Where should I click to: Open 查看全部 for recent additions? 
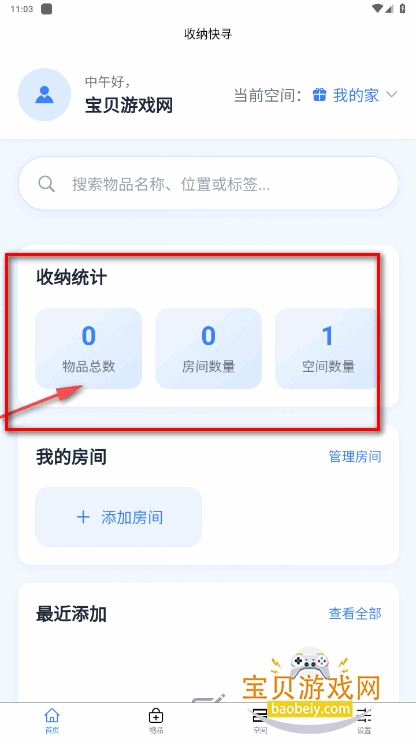(355, 613)
